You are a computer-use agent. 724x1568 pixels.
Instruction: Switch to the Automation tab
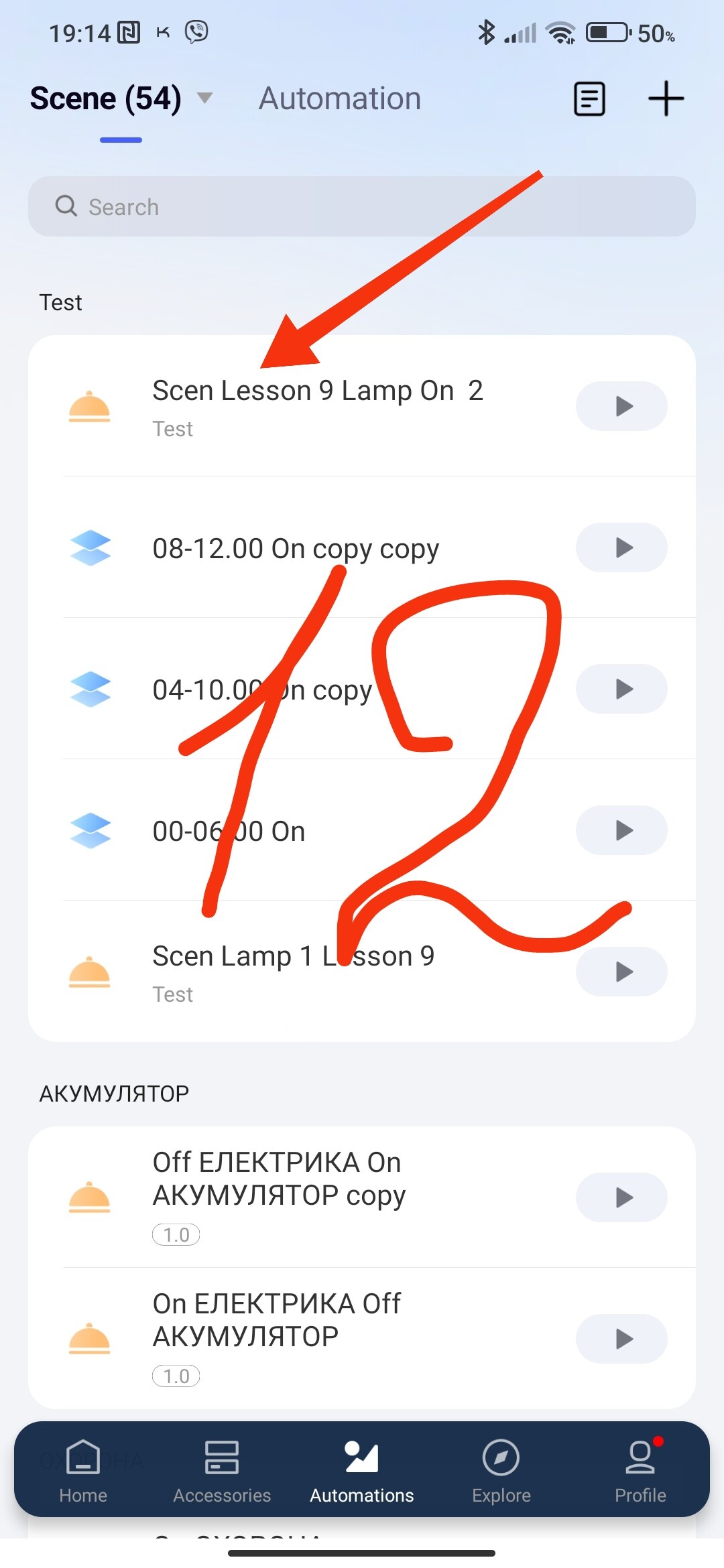(340, 99)
